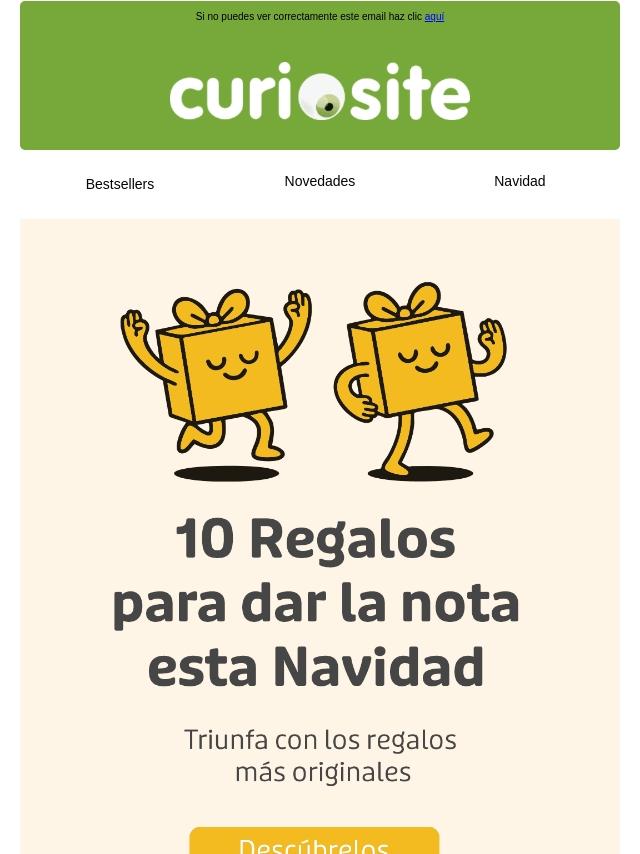The height and width of the screenshot is (854, 640).
Task: Go to Novedades
Action: tap(319, 181)
